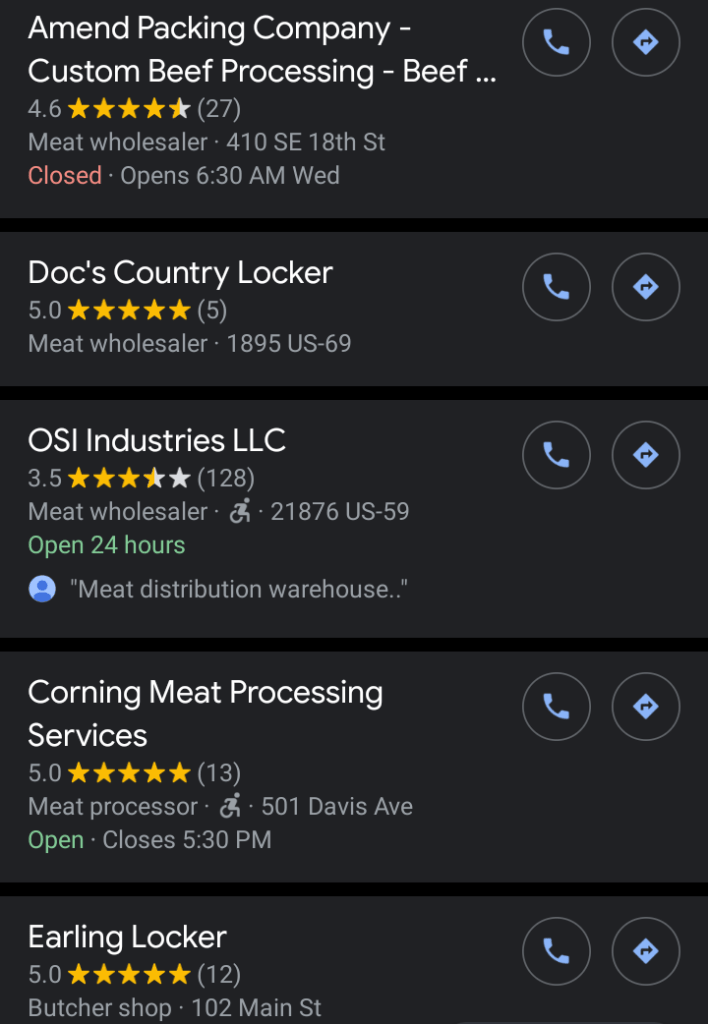This screenshot has height=1024, width=708.
Task: Open the OSI Industries LLC result
Action: tap(157, 441)
